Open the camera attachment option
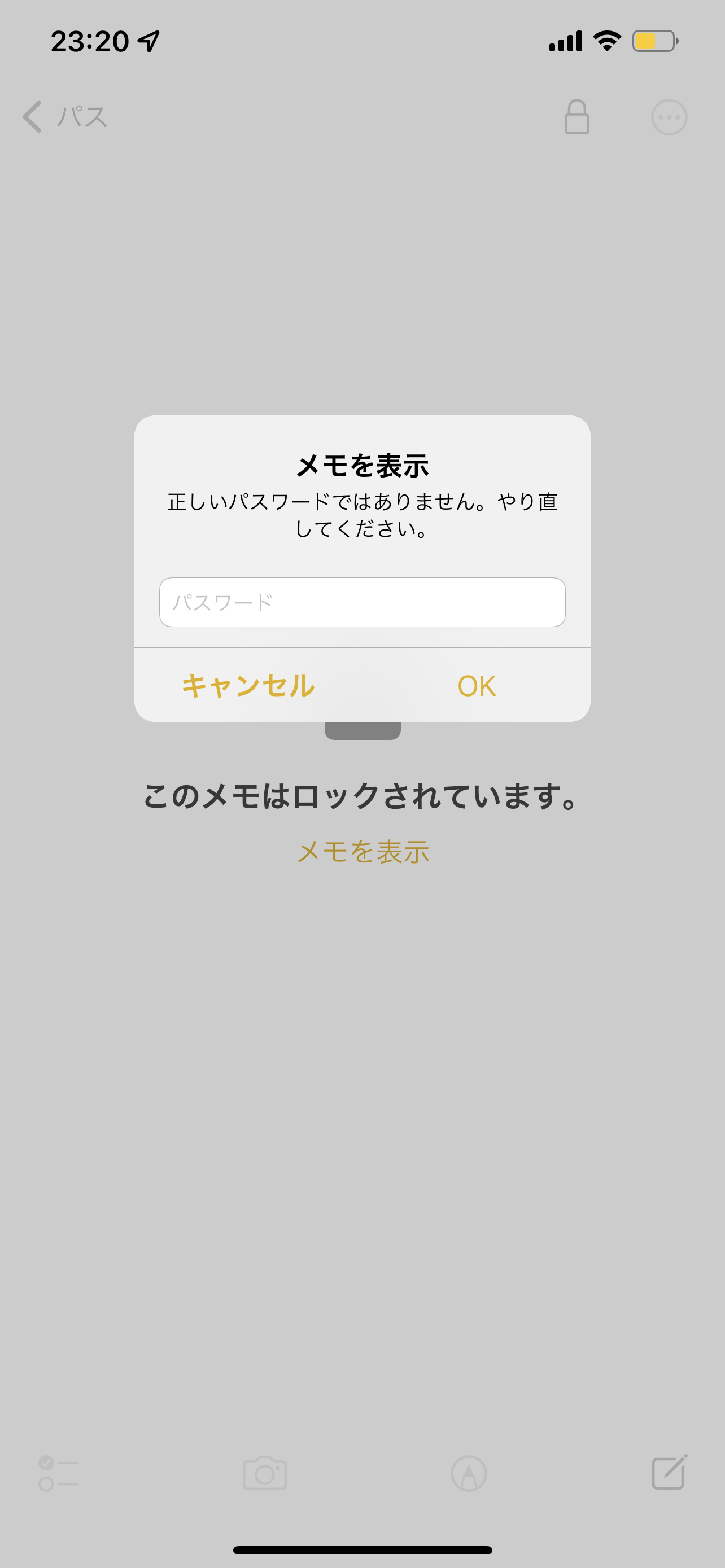This screenshot has width=725, height=1568. 264,1473
